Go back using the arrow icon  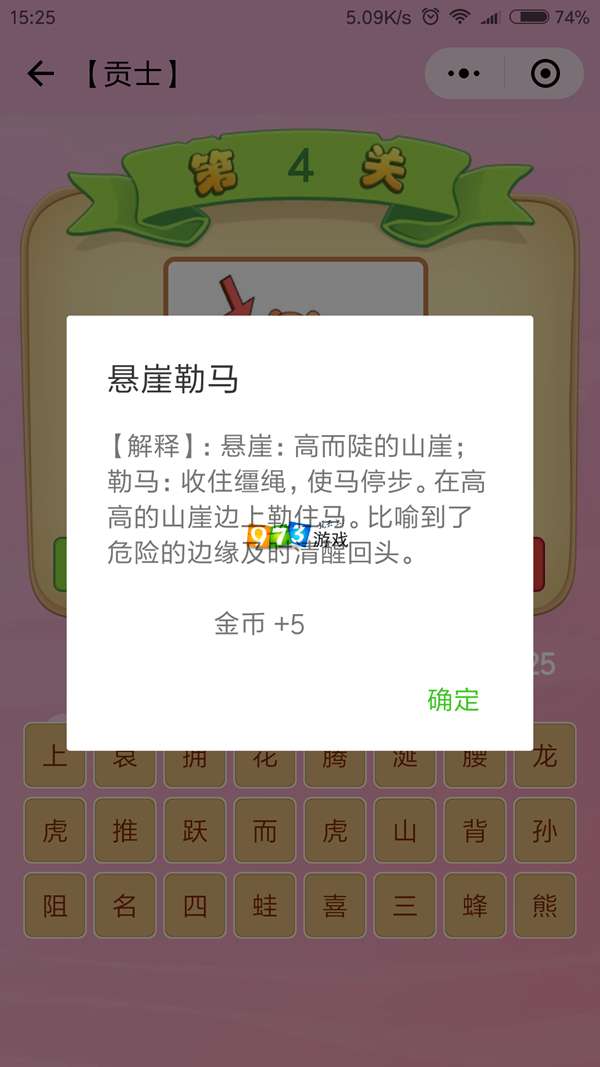(x=40, y=74)
